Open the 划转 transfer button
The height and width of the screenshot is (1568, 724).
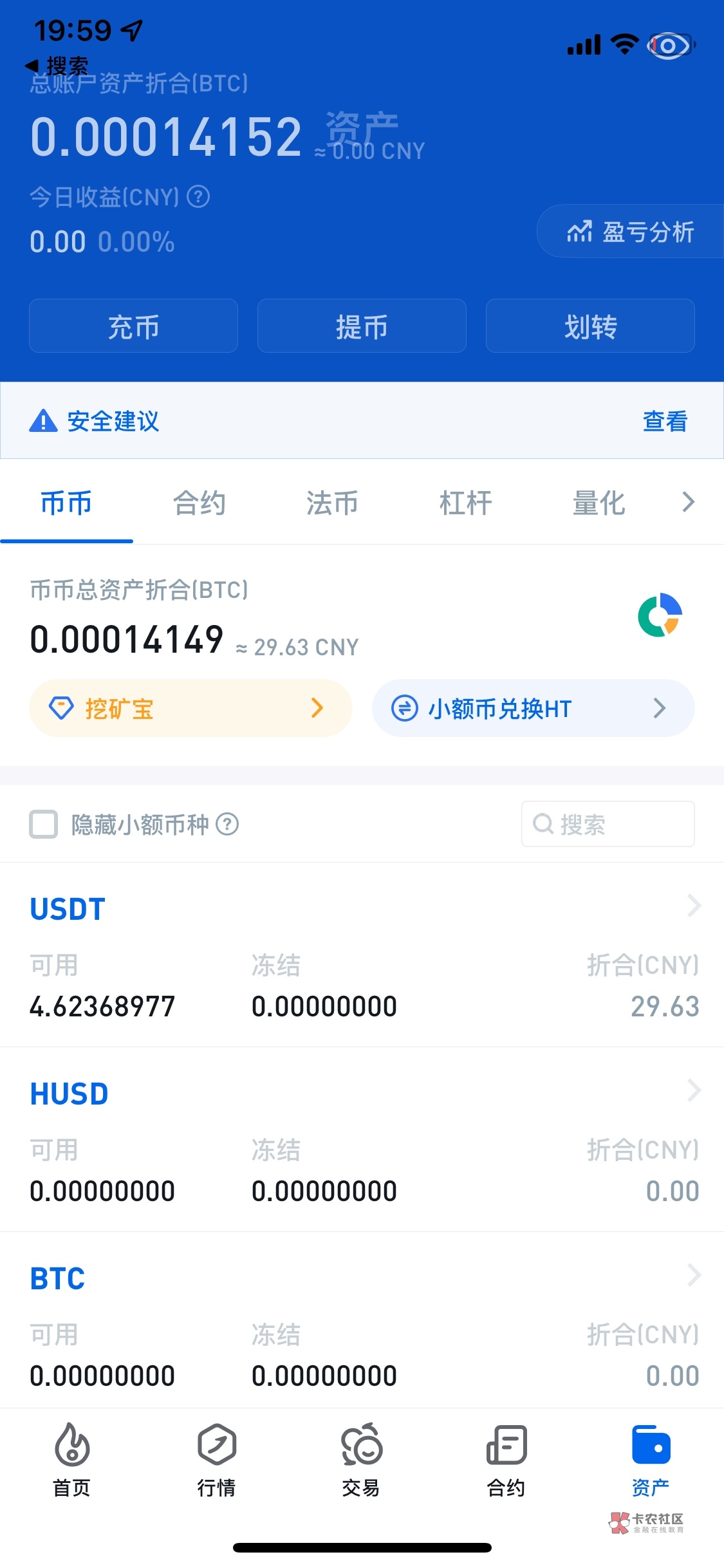coord(590,326)
